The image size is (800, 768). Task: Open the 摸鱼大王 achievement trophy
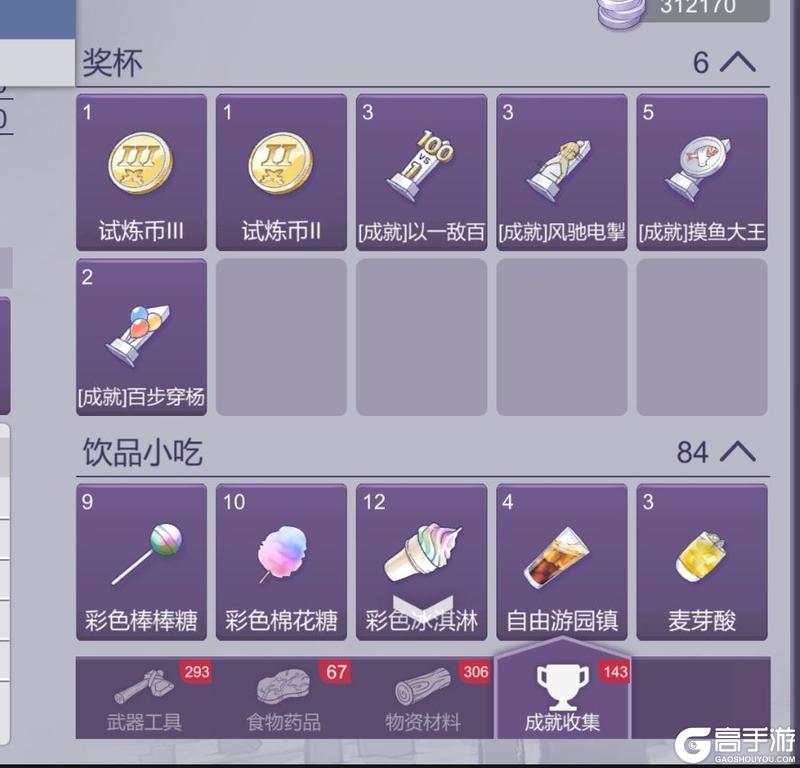click(x=701, y=172)
